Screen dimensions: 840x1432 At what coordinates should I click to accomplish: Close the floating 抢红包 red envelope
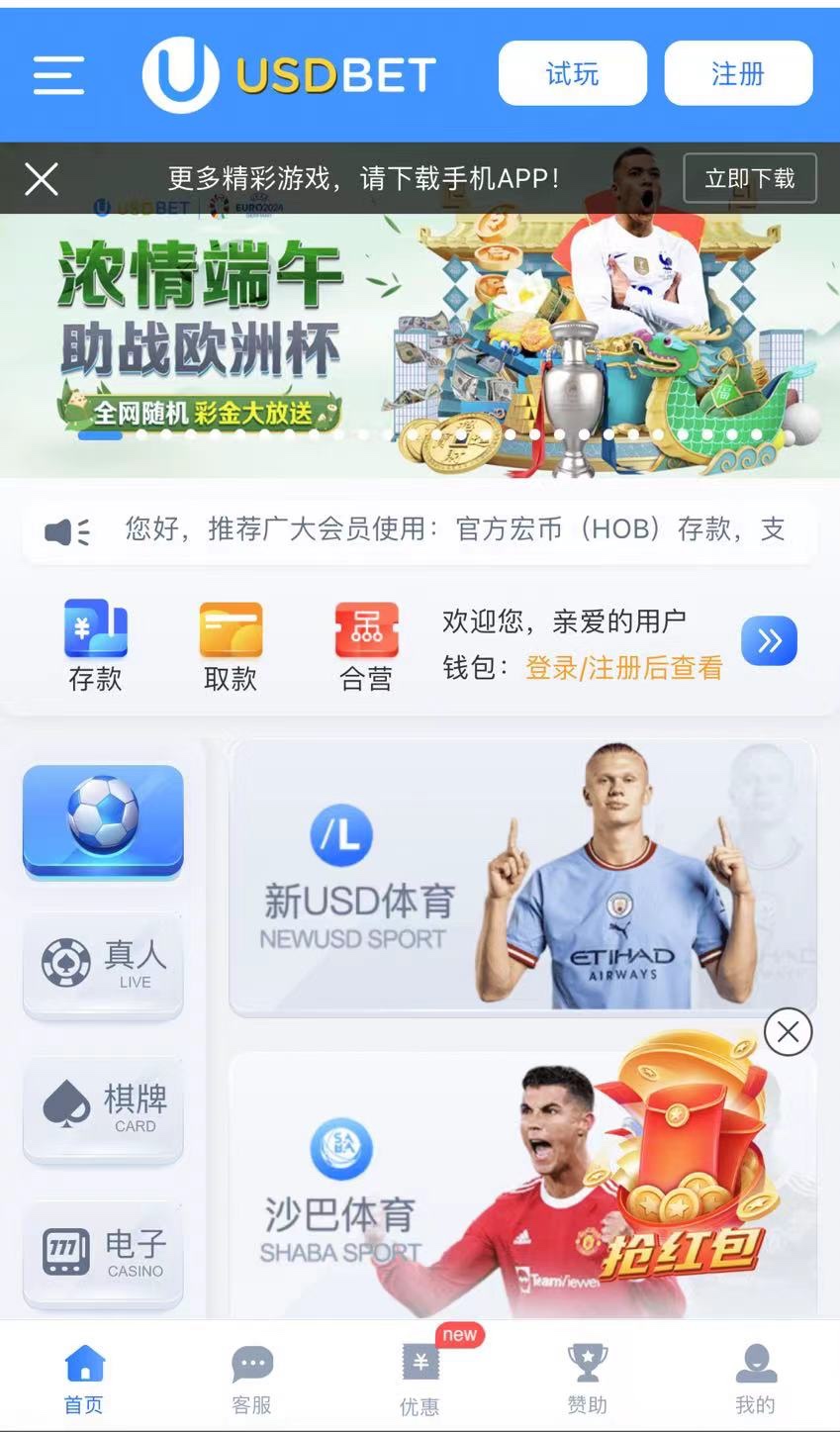(x=788, y=1032)
